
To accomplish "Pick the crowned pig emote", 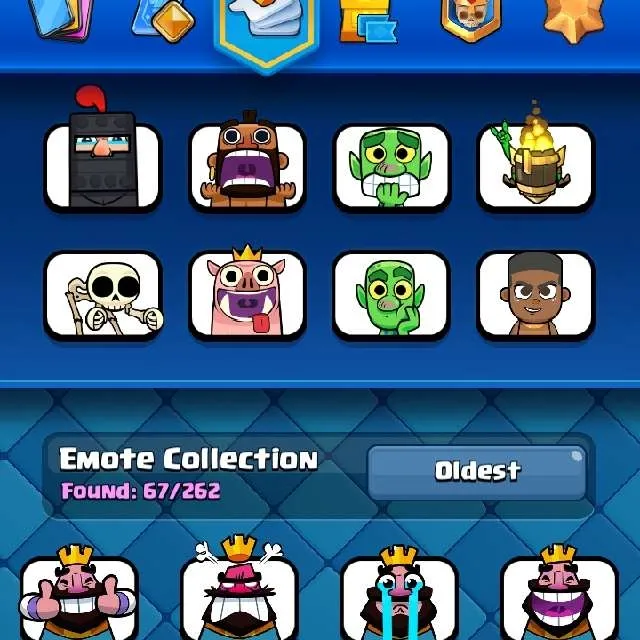I will [x=247, y=295].
